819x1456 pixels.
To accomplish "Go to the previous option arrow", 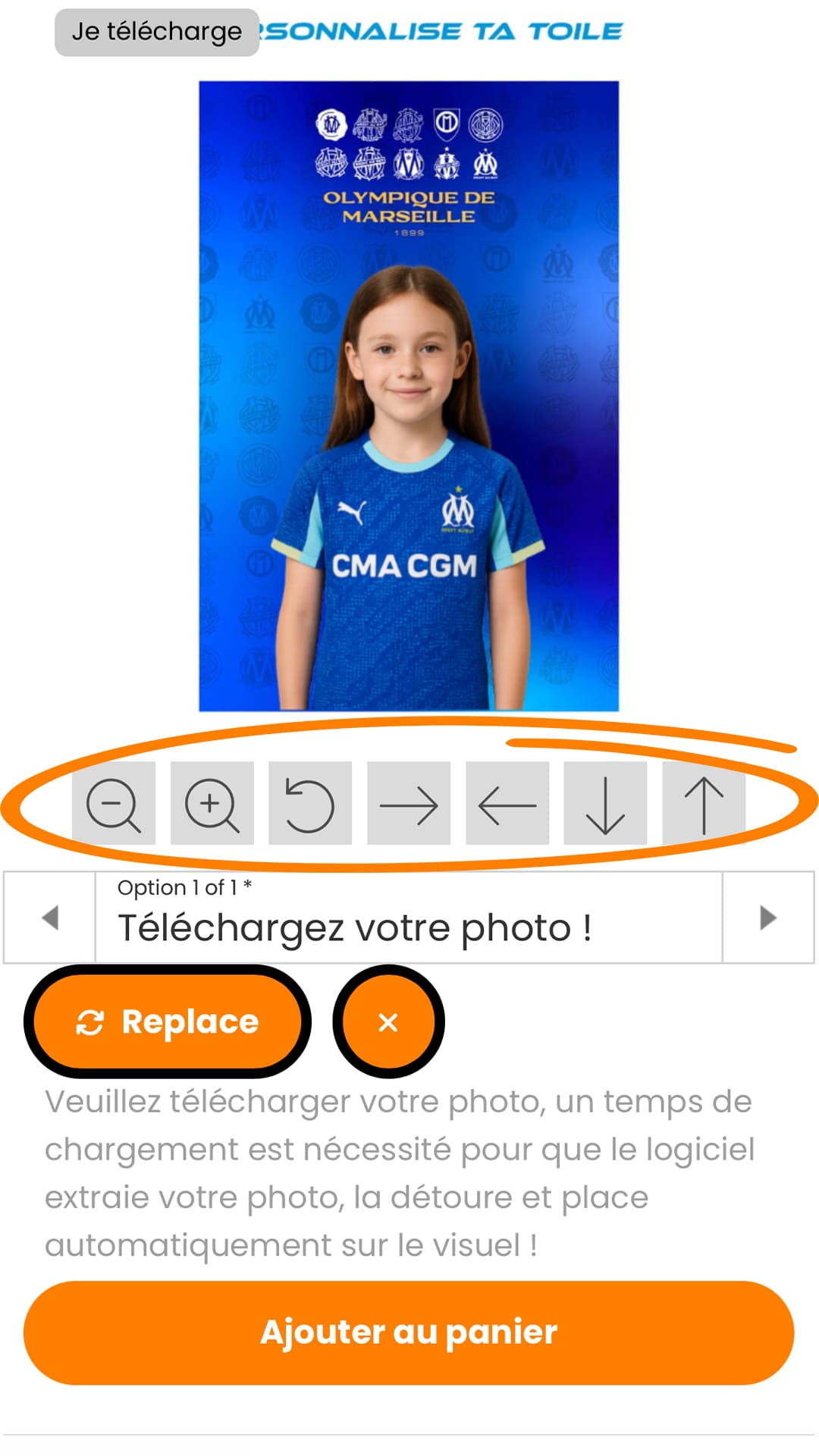I will coord(50,918).
